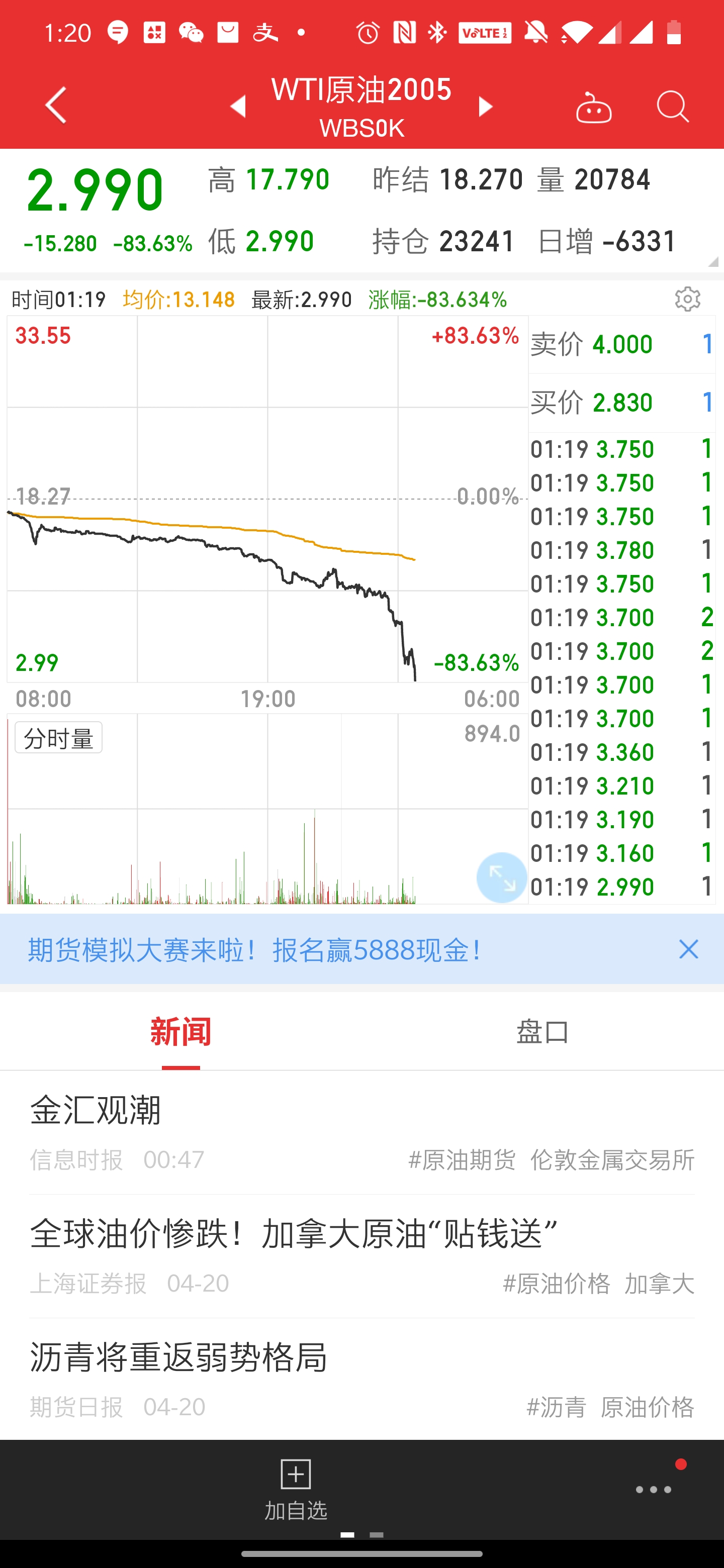The height and width of the screenshot is (1568, 724).
Task: Switch to the next contract with right triangle
Action: (485, 107)
